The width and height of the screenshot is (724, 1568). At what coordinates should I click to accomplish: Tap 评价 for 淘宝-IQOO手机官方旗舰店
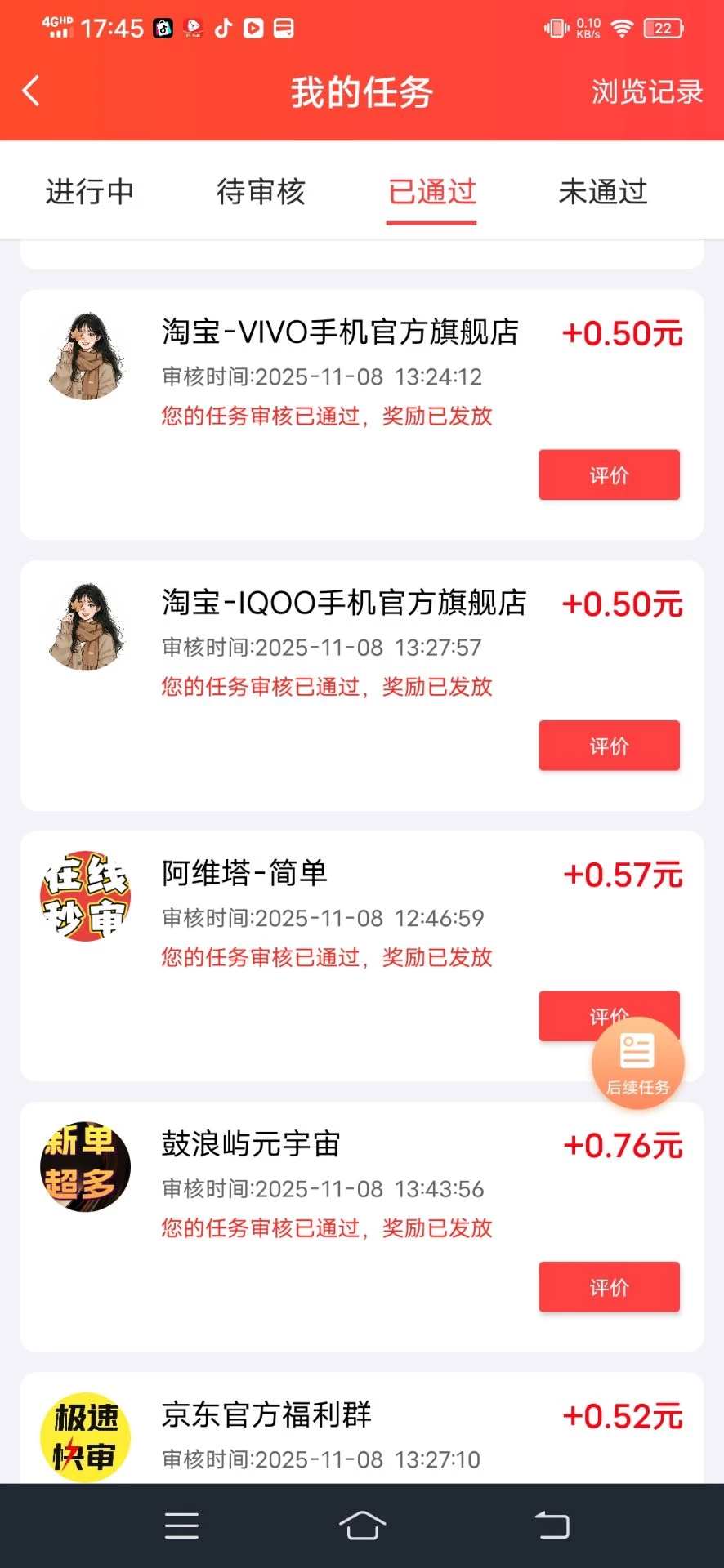pos(609,746)
